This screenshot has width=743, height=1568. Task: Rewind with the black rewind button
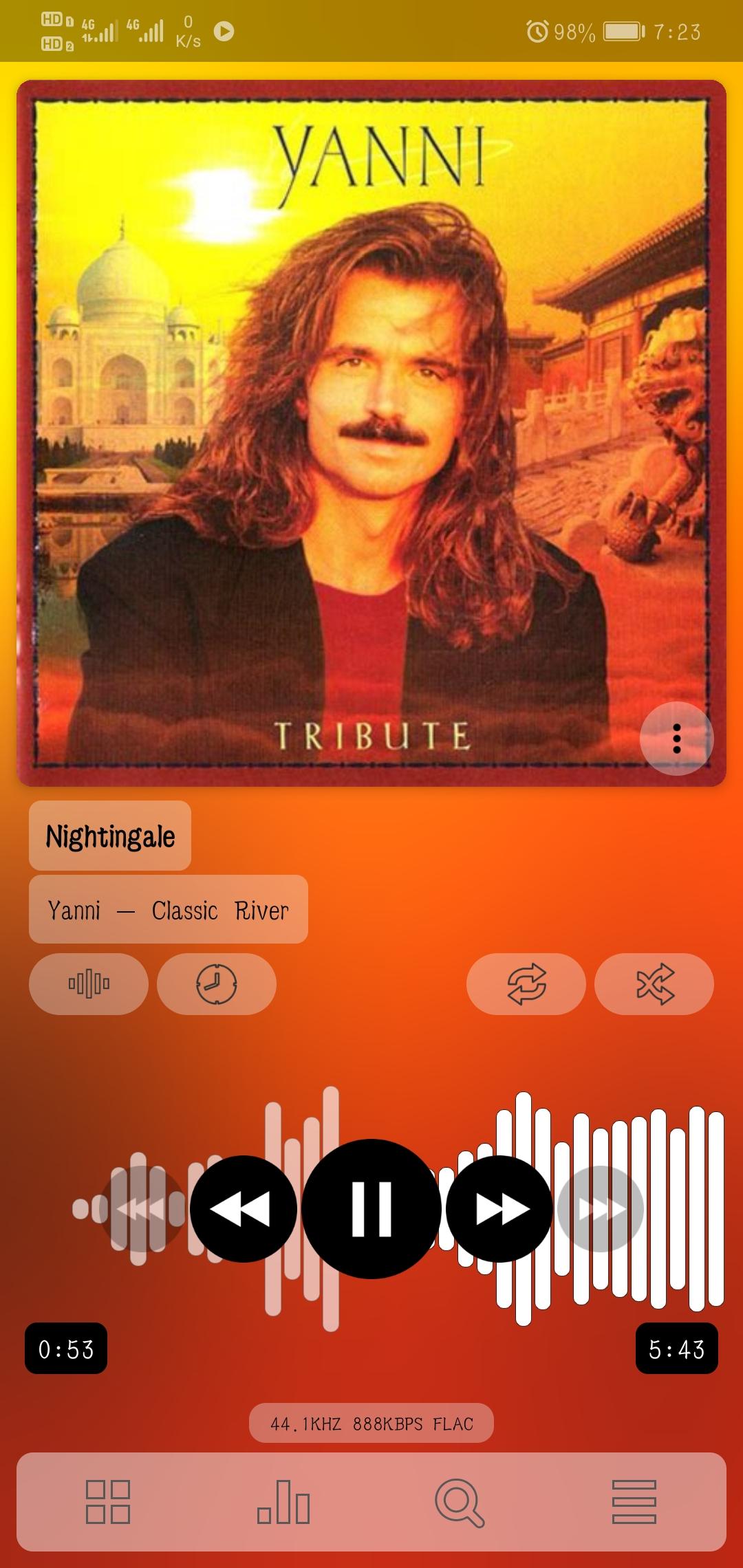[244, 1208]
